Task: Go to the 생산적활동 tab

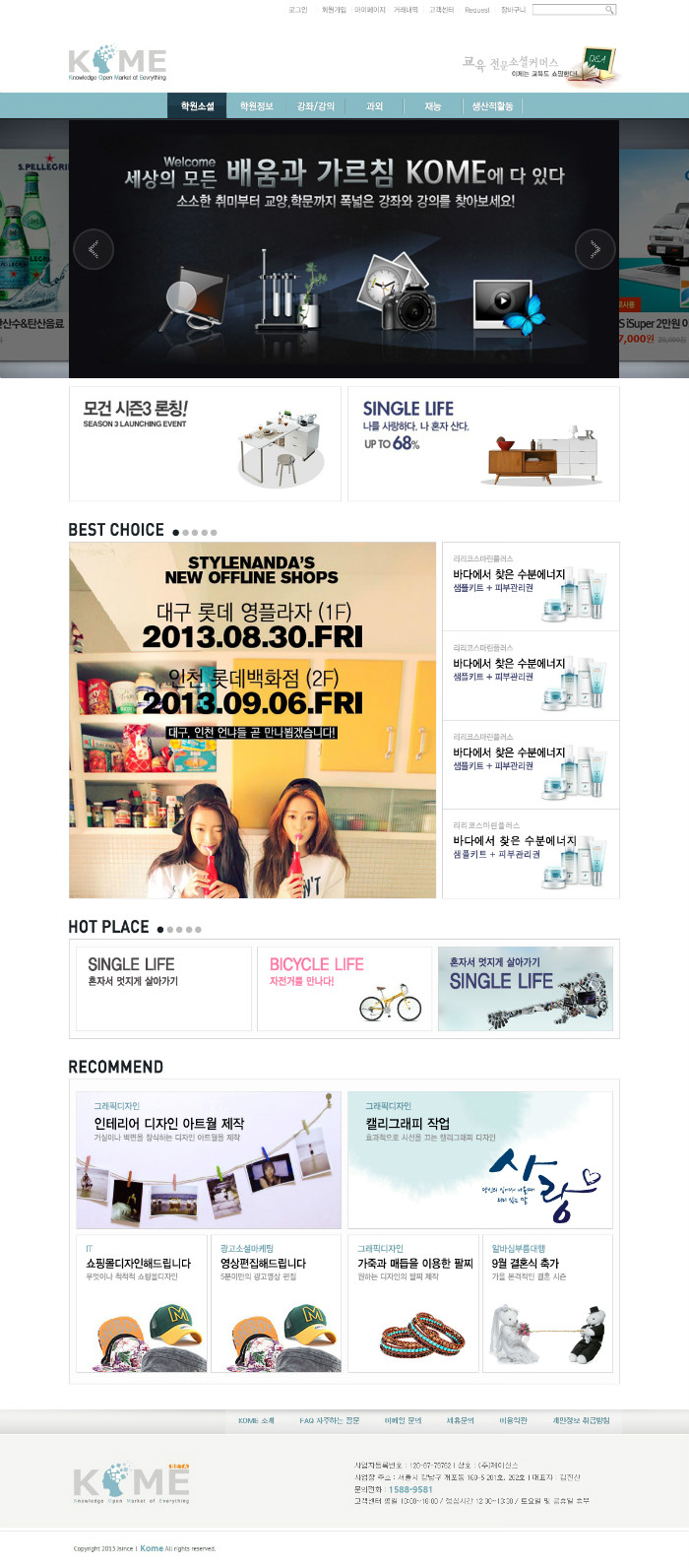Action: tap(491, 106)
